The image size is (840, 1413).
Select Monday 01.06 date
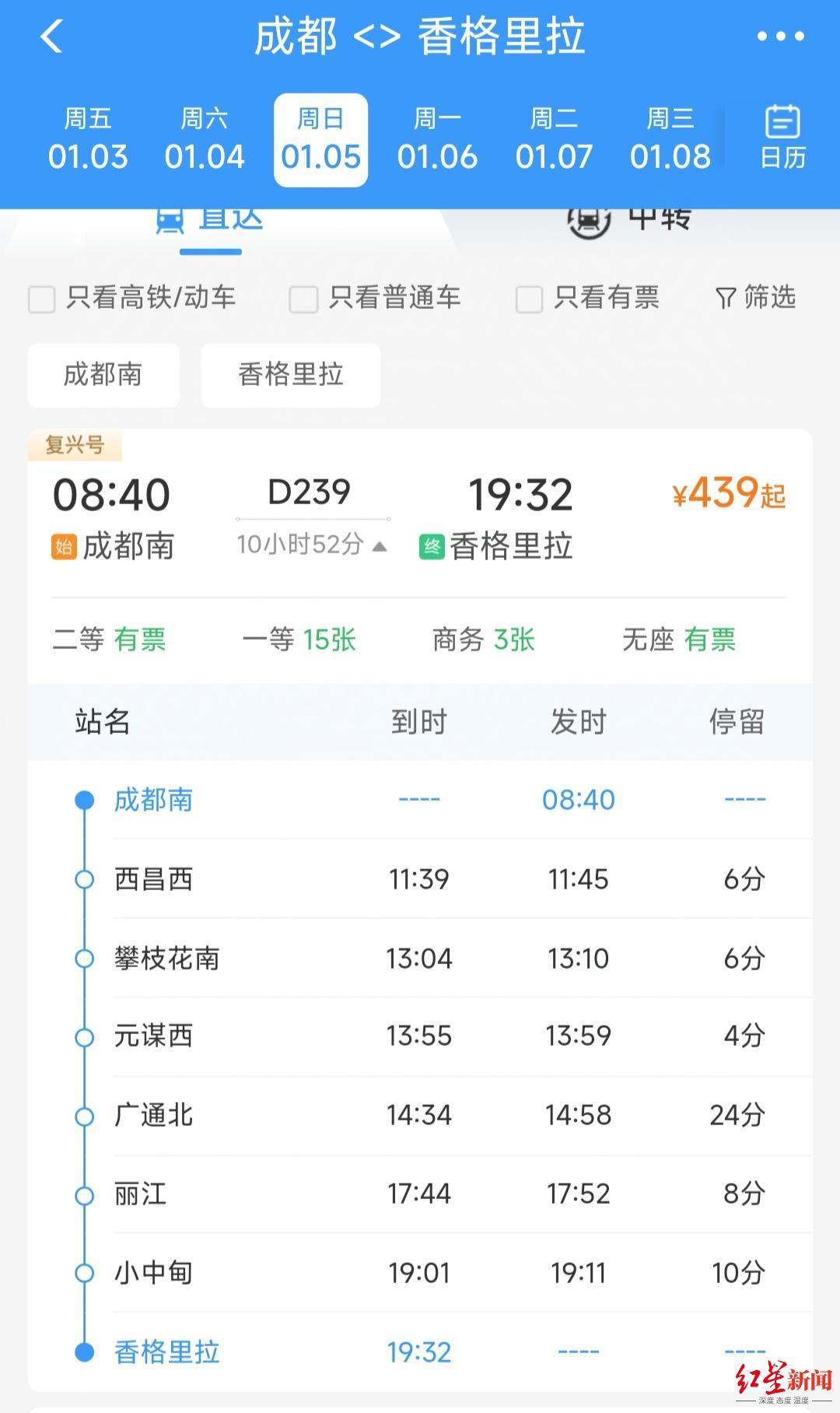437,140
